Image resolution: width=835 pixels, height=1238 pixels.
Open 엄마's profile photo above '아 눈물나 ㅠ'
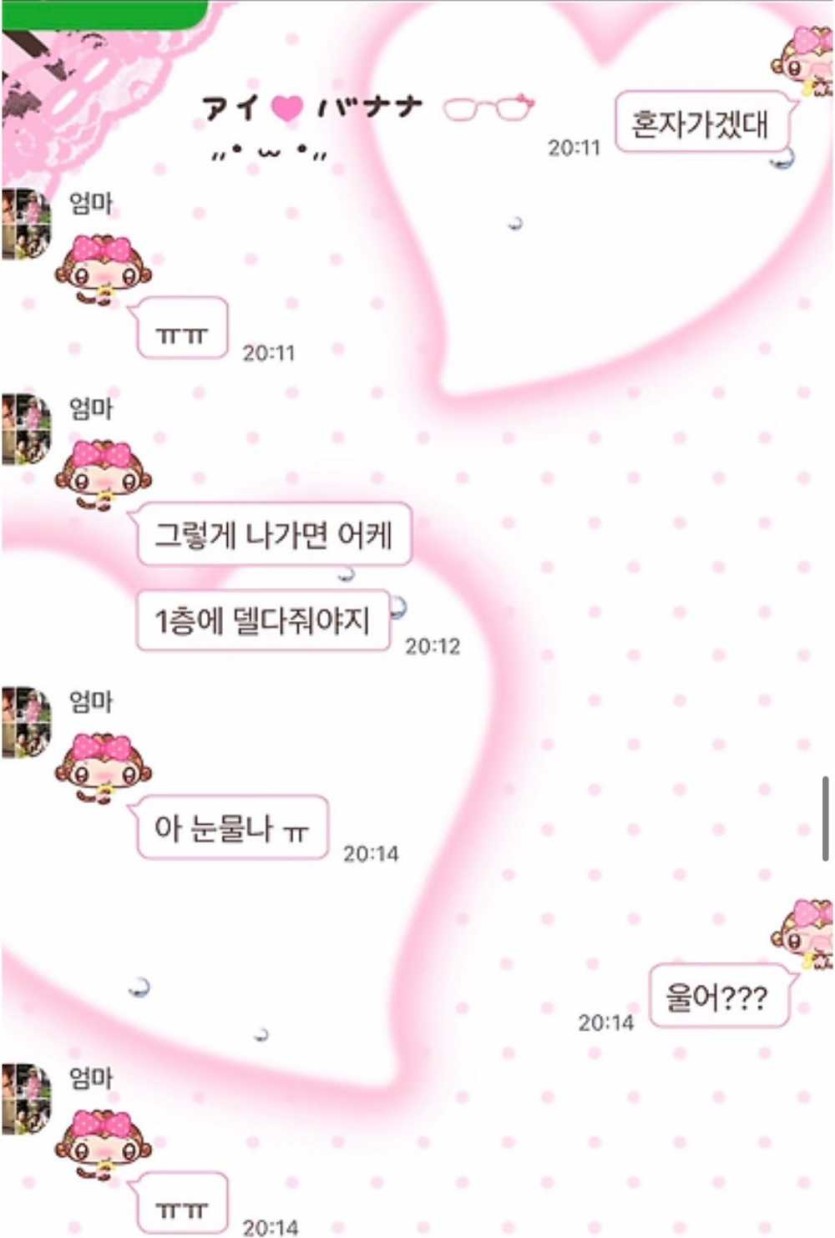pyautogui.click(x=26, y=721)
